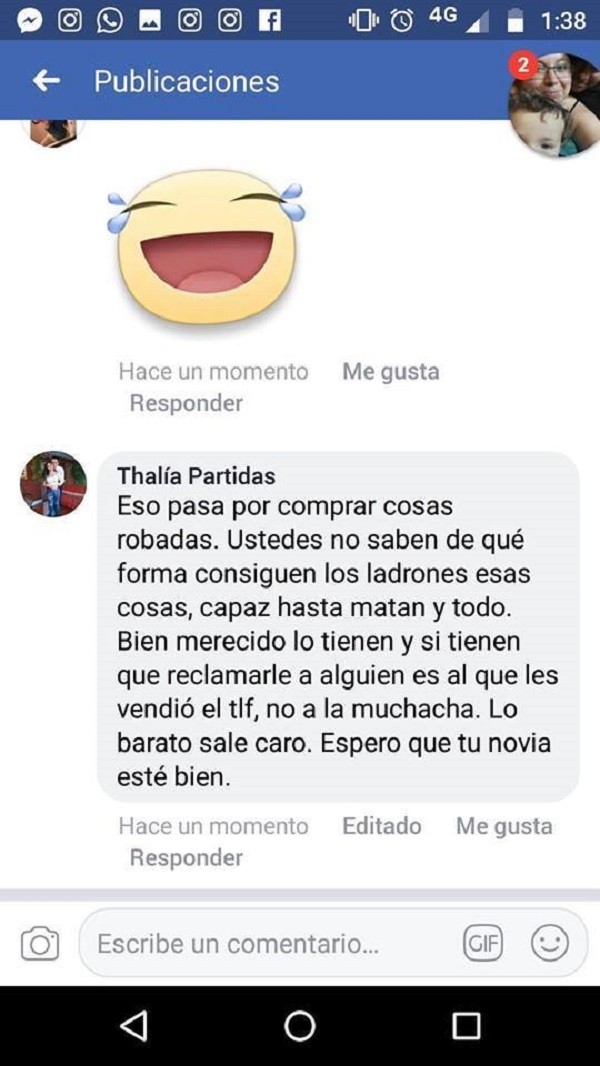This screenshot has width=600, height=1066.
Task: Open the chat head bubble with 2 notifications
Action: 553,103
